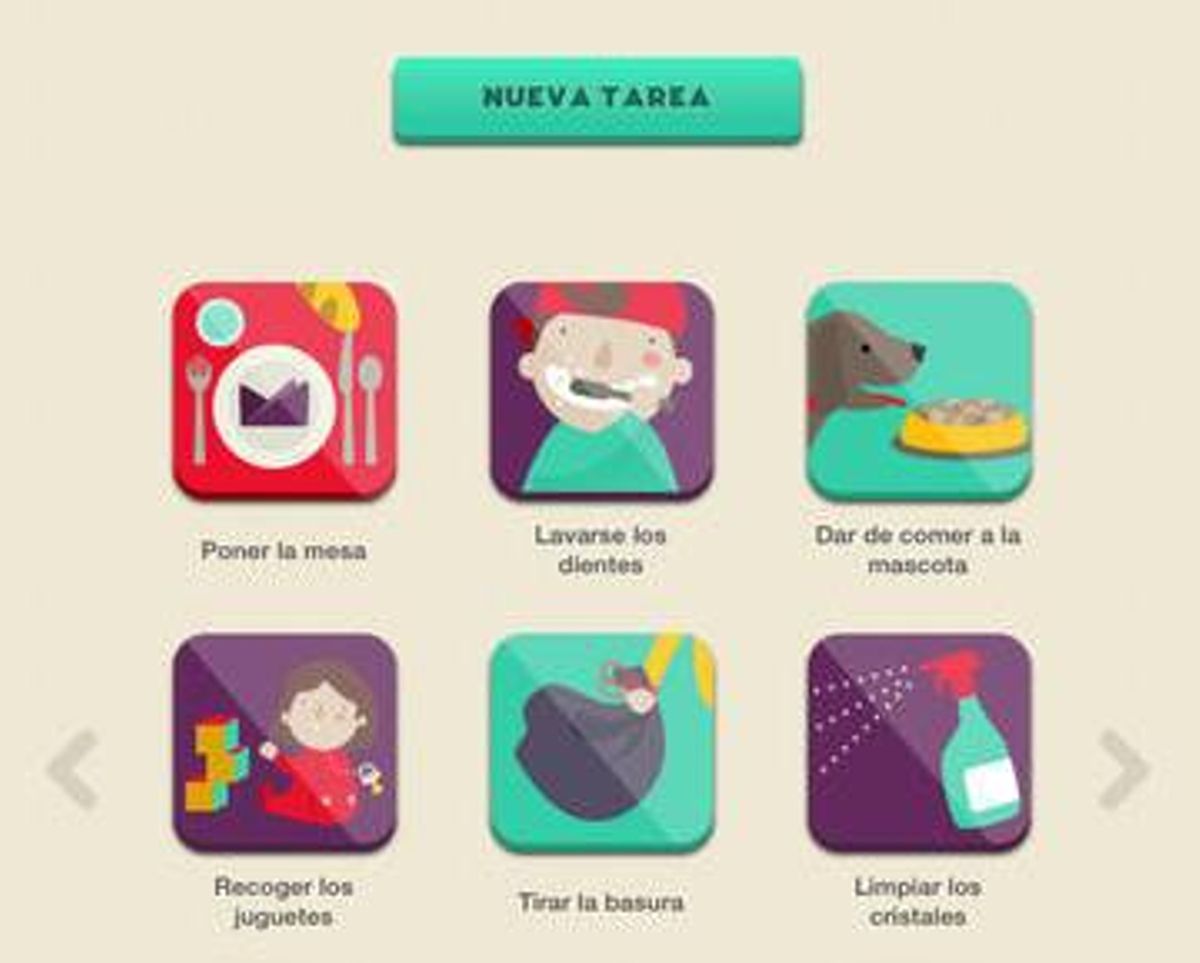
Task: Show the next page of tasks
Action: tap(1123, 768)
